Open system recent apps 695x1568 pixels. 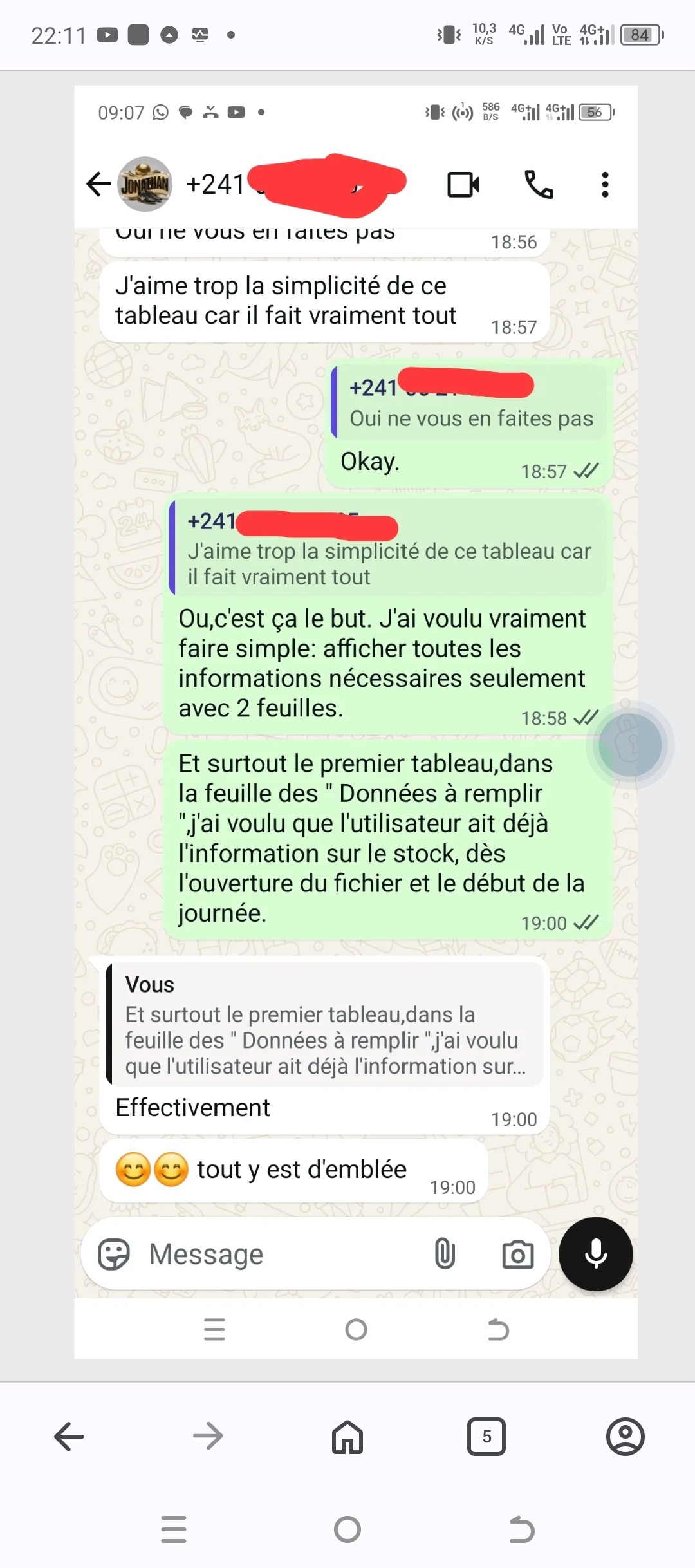[x=174, y=1529]
